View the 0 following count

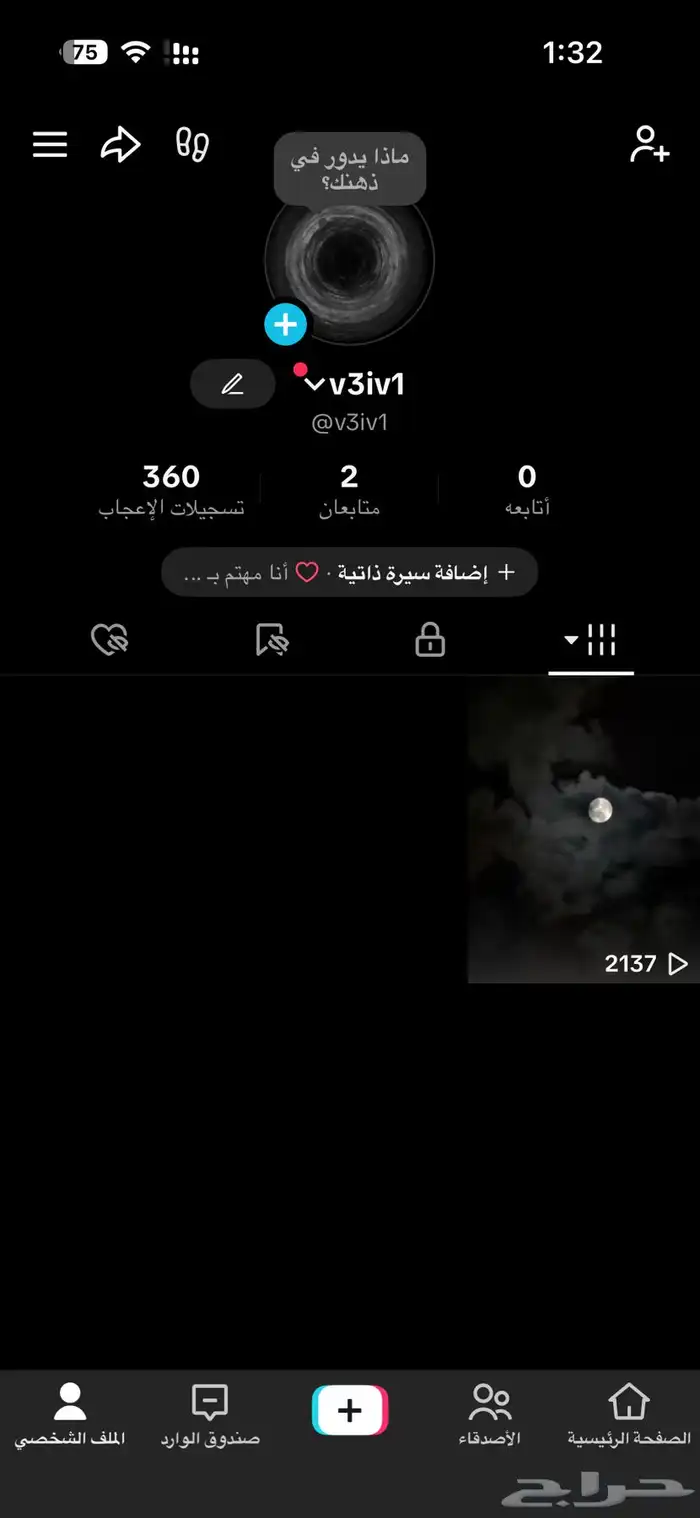tap(527, 489)
